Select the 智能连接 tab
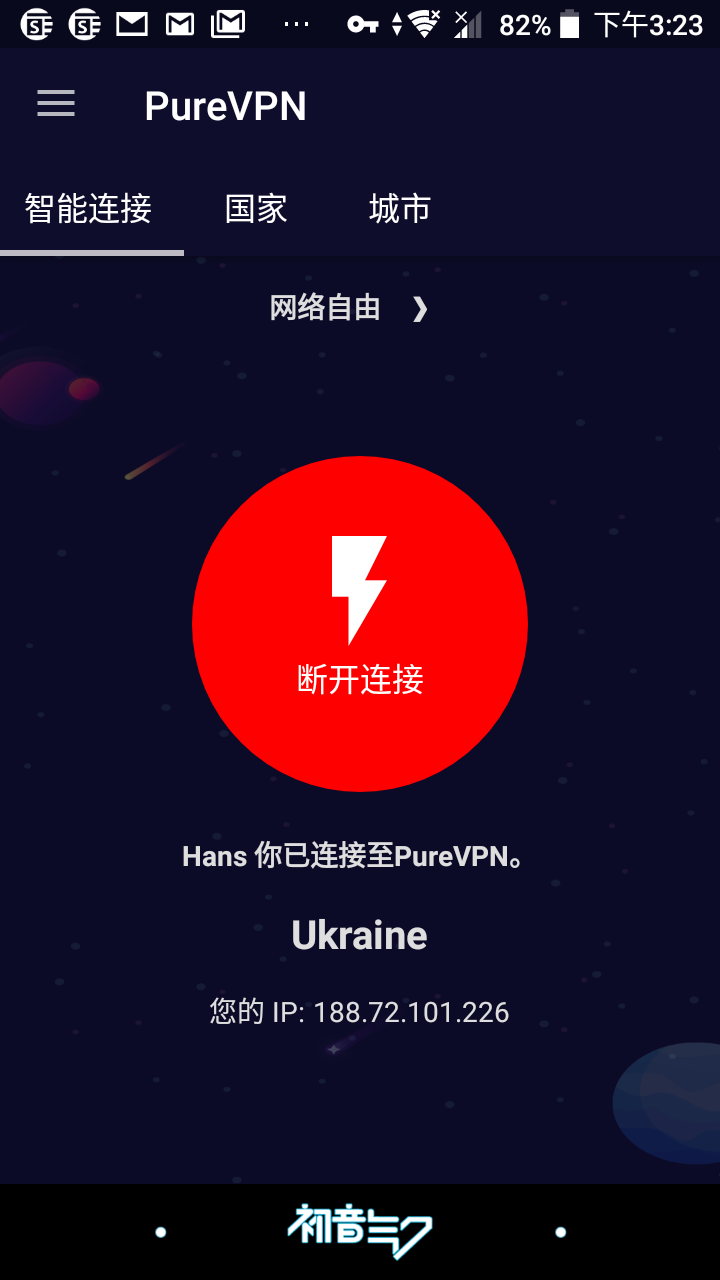The height and width of the screenshot is (1280, 720). pos(89,209)
